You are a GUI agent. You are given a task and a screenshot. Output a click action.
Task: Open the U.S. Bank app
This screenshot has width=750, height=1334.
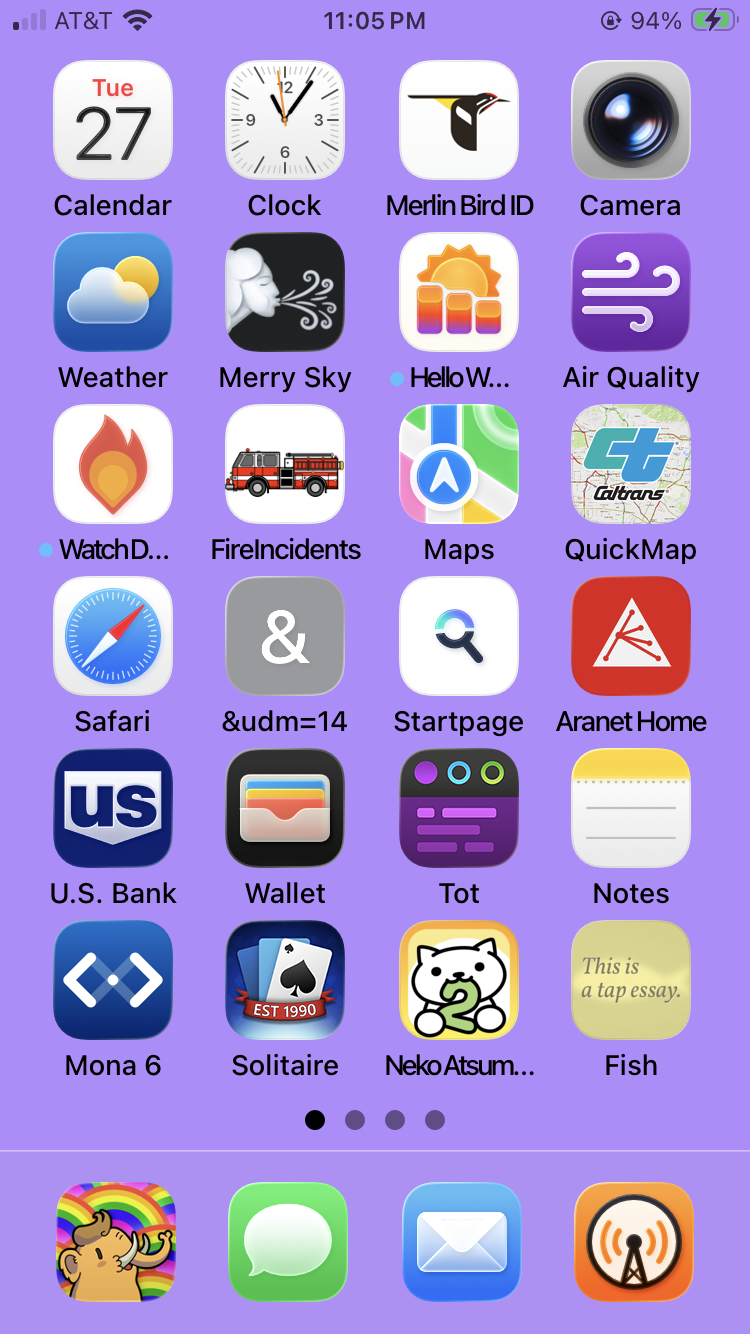coord(113,808)
